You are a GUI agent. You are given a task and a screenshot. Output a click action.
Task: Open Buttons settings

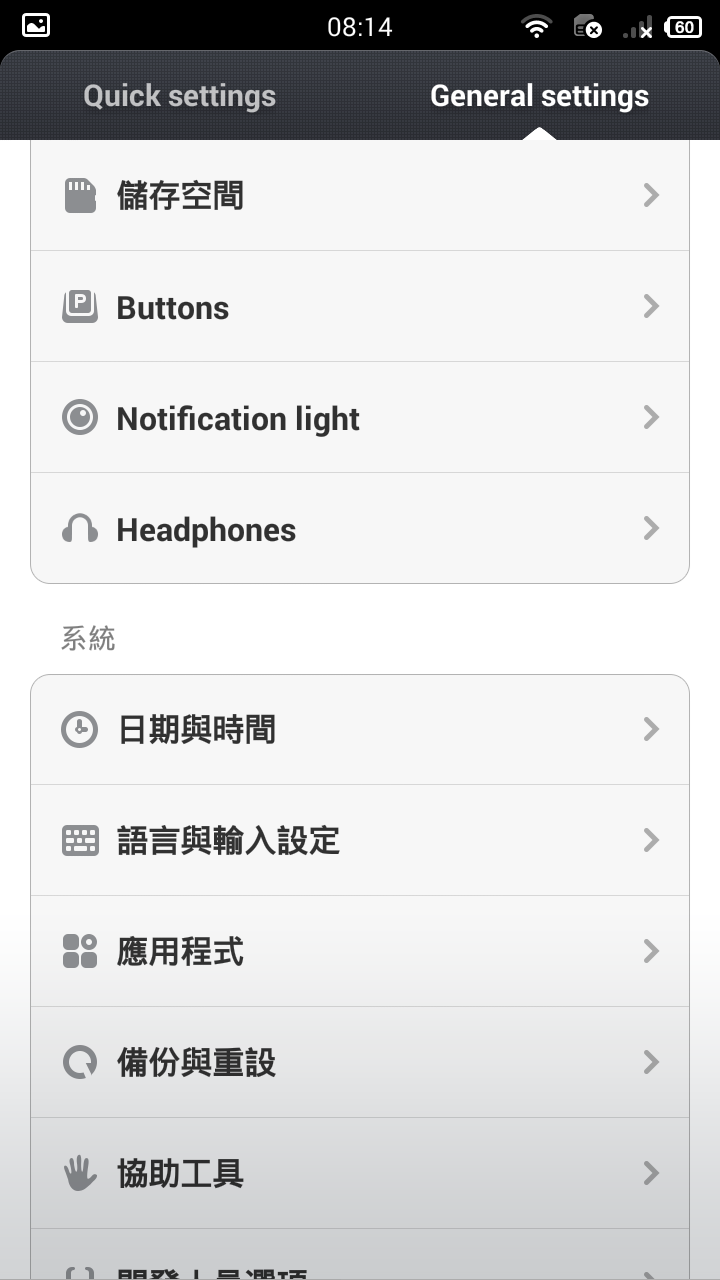coord(360,307)
